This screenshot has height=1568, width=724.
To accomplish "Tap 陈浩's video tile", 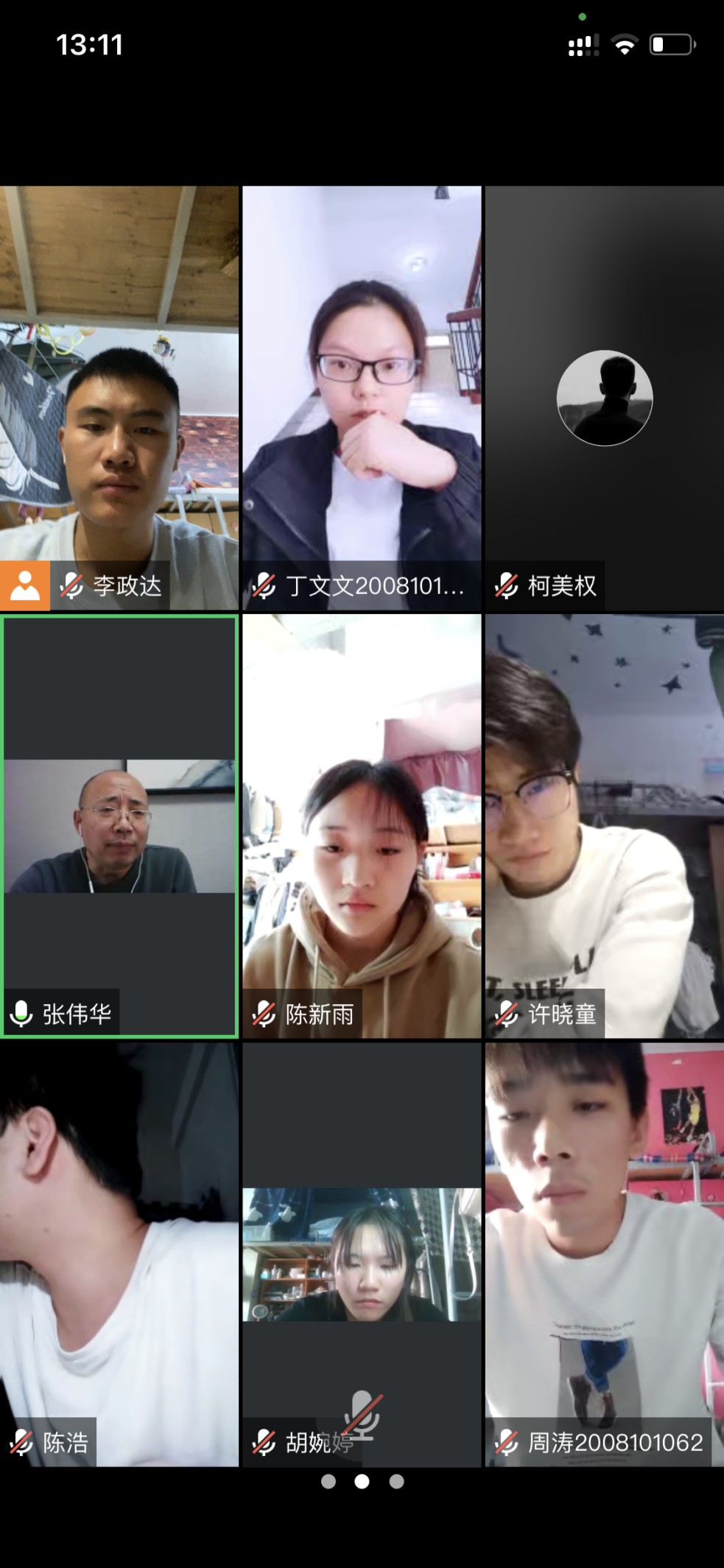I will pyautogui.click(x=119, y=1254).
